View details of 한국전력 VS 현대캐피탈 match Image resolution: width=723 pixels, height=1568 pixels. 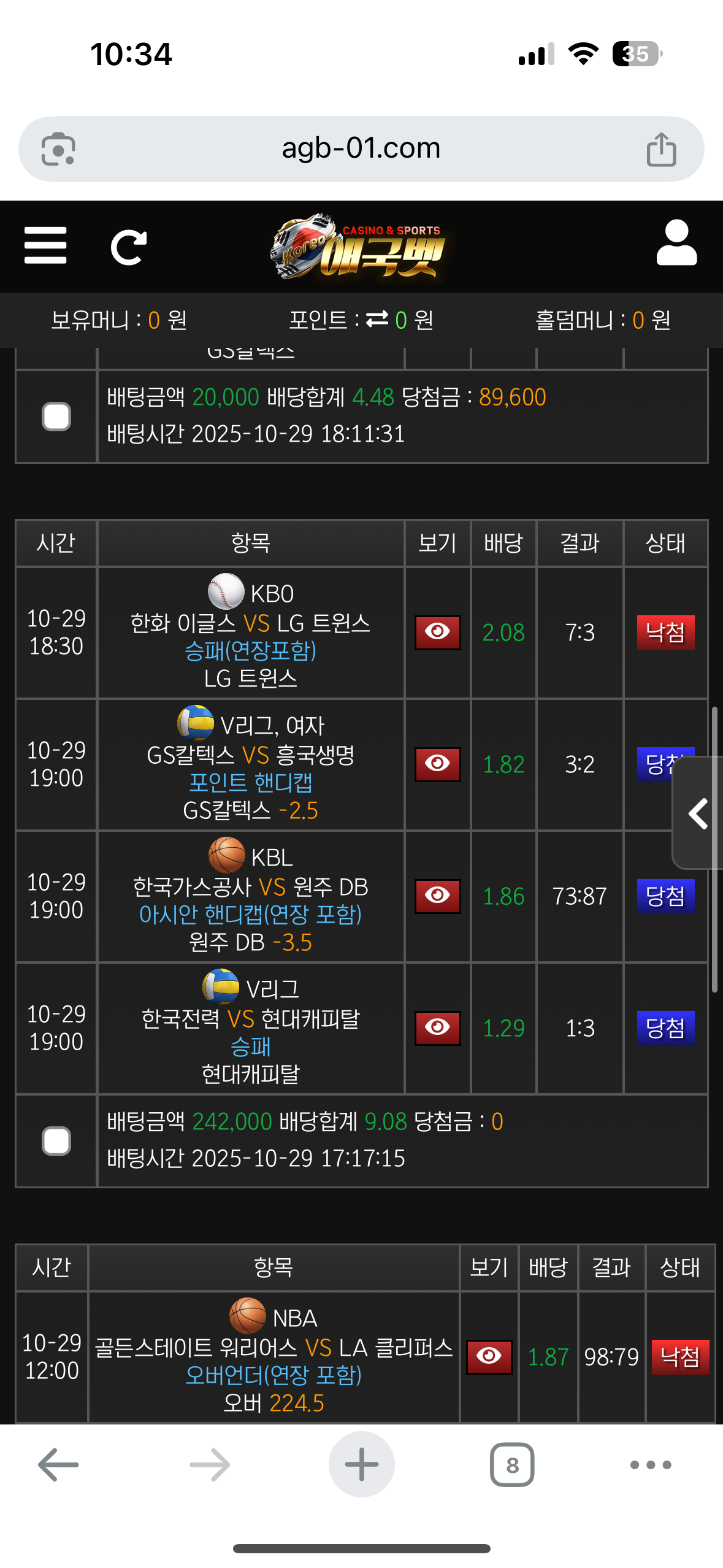point(437,1028)
